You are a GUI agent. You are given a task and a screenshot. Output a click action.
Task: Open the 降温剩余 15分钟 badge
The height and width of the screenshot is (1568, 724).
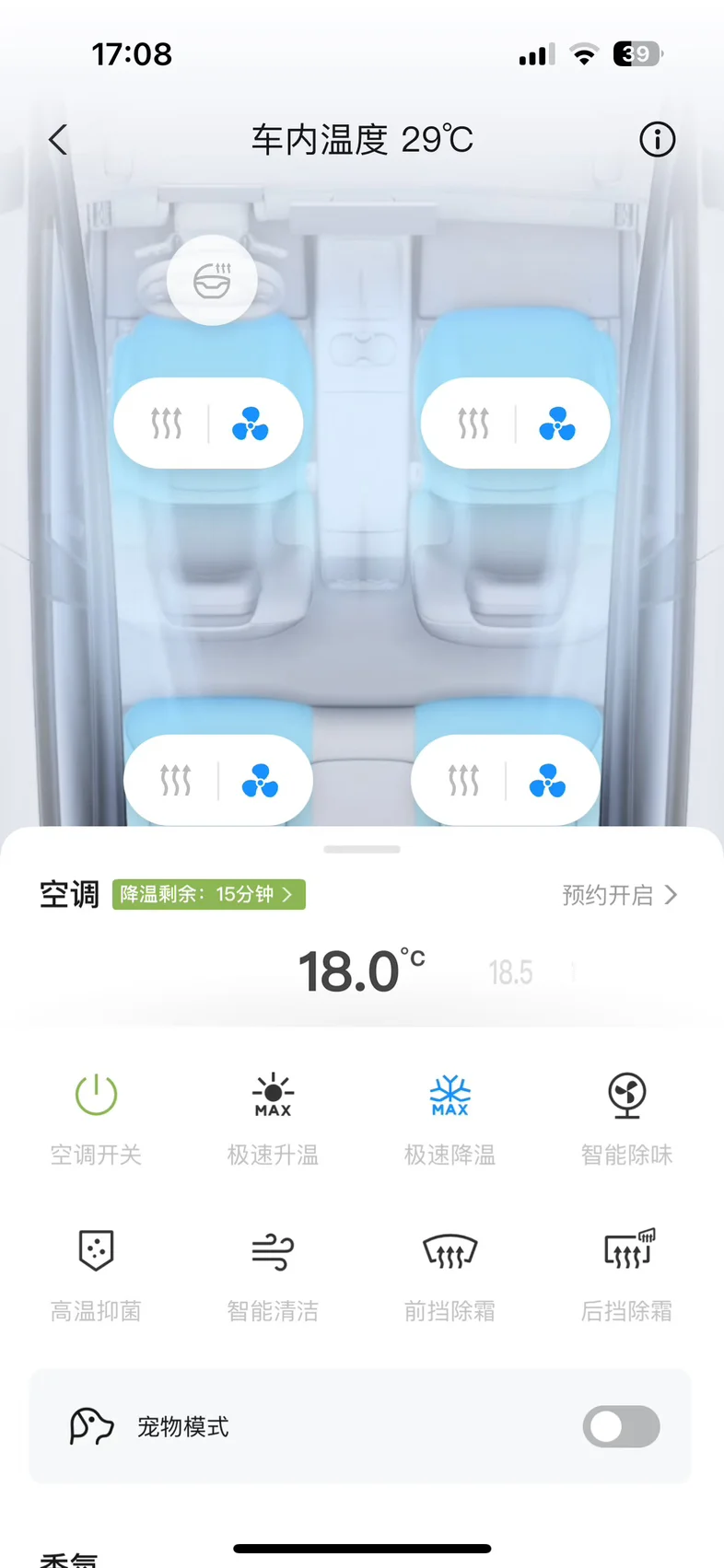pos(209,895)
